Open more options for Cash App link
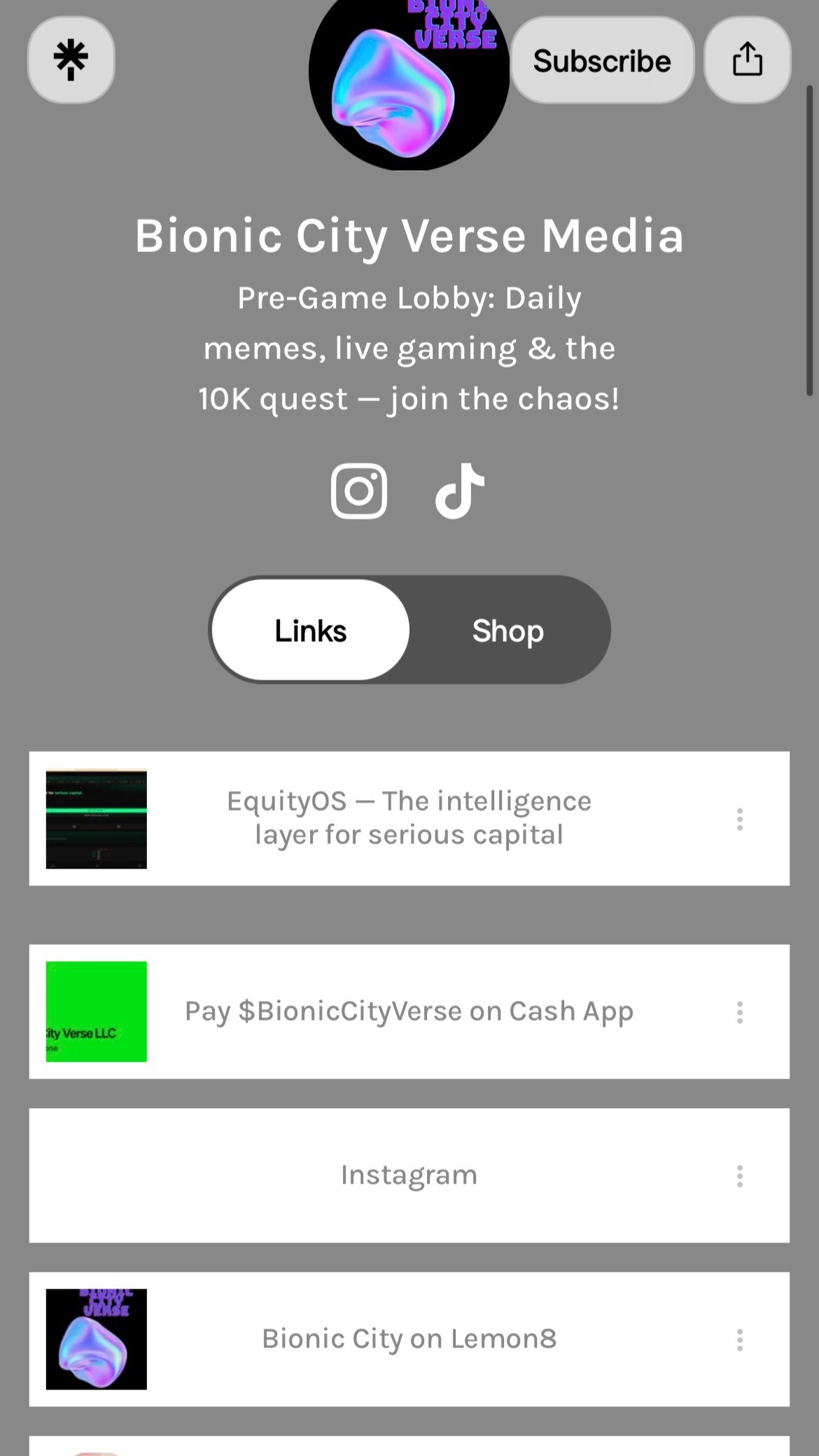Screen dimensions: 819x1456 [x=740, y=1012]
